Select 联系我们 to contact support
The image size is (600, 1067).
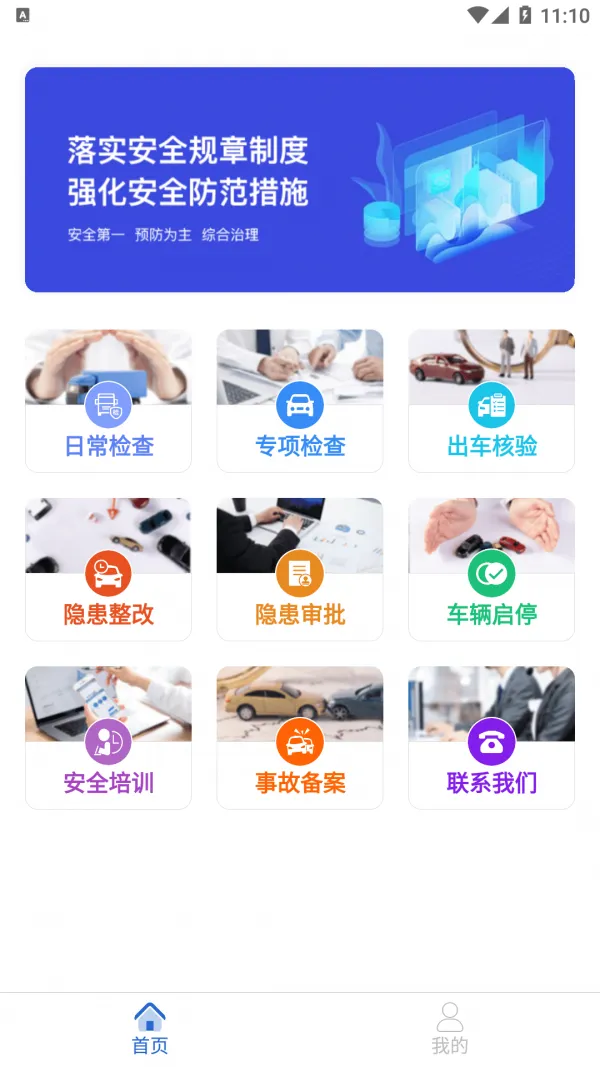point(491,738)
